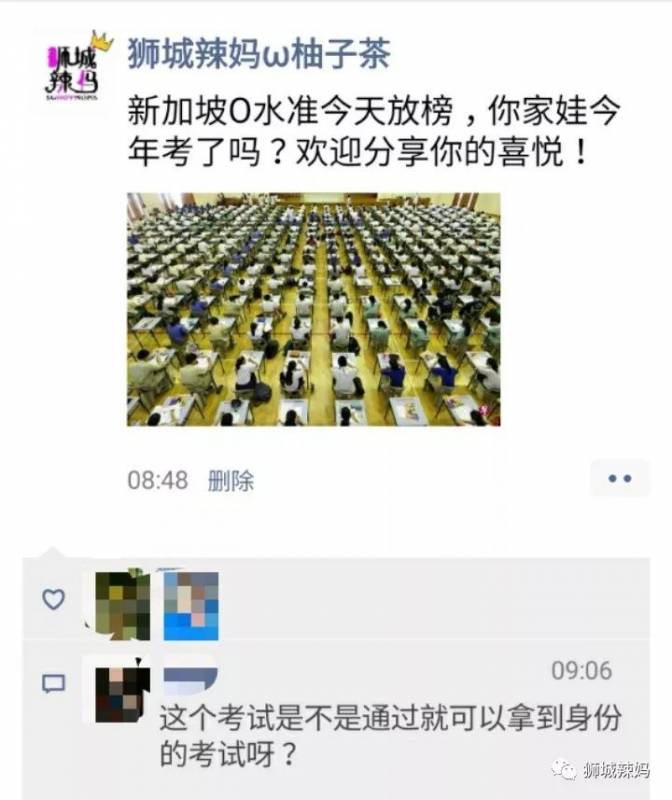Image resolution: width=672 pixels, height=800 pixels.
Task: Delete this post via 删除
Action: point(230,480)
